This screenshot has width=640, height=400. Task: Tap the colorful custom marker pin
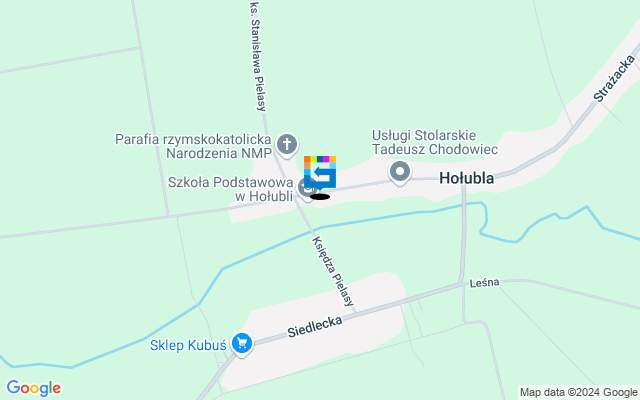tap(320, 172)
